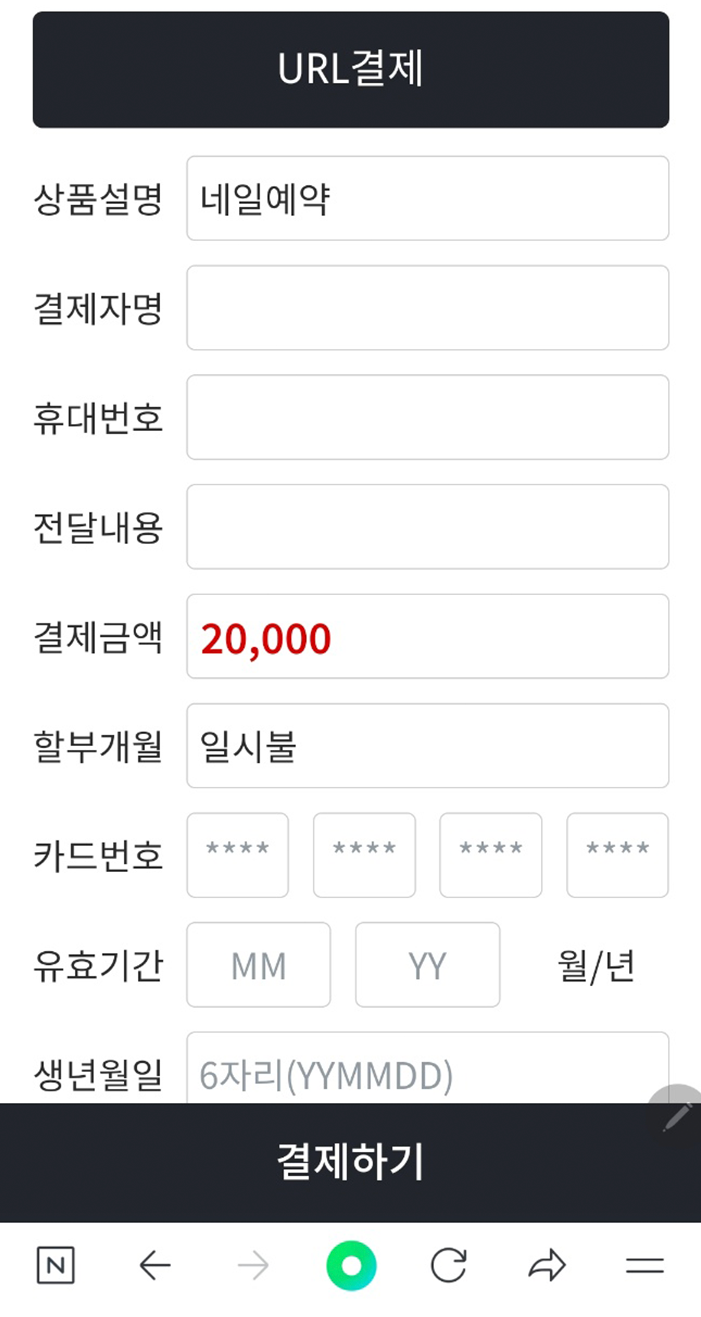Focus the YY expiry year field
701x1317 pixels.
pos(427,965)
